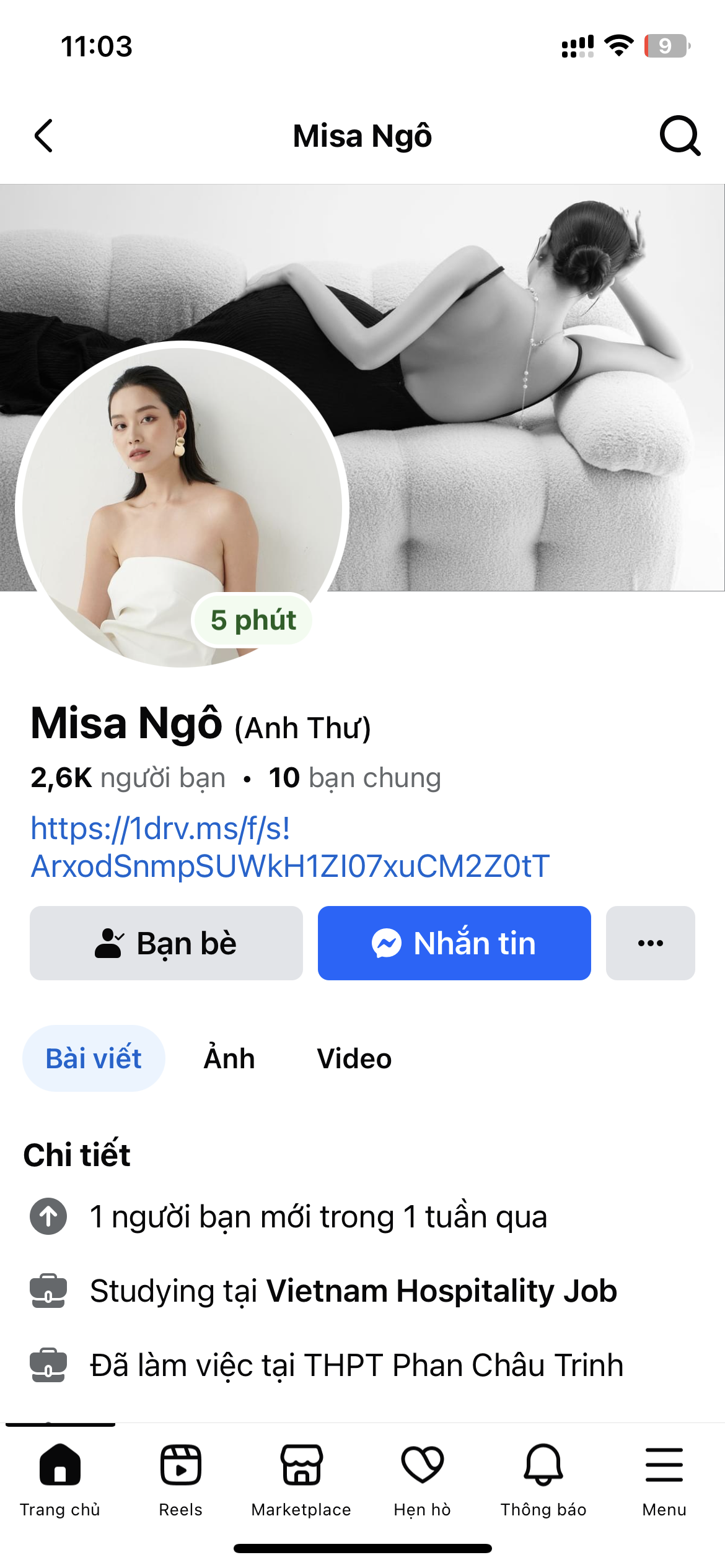
Task: Switch to the Video tab
Action: click(354, 1058)
